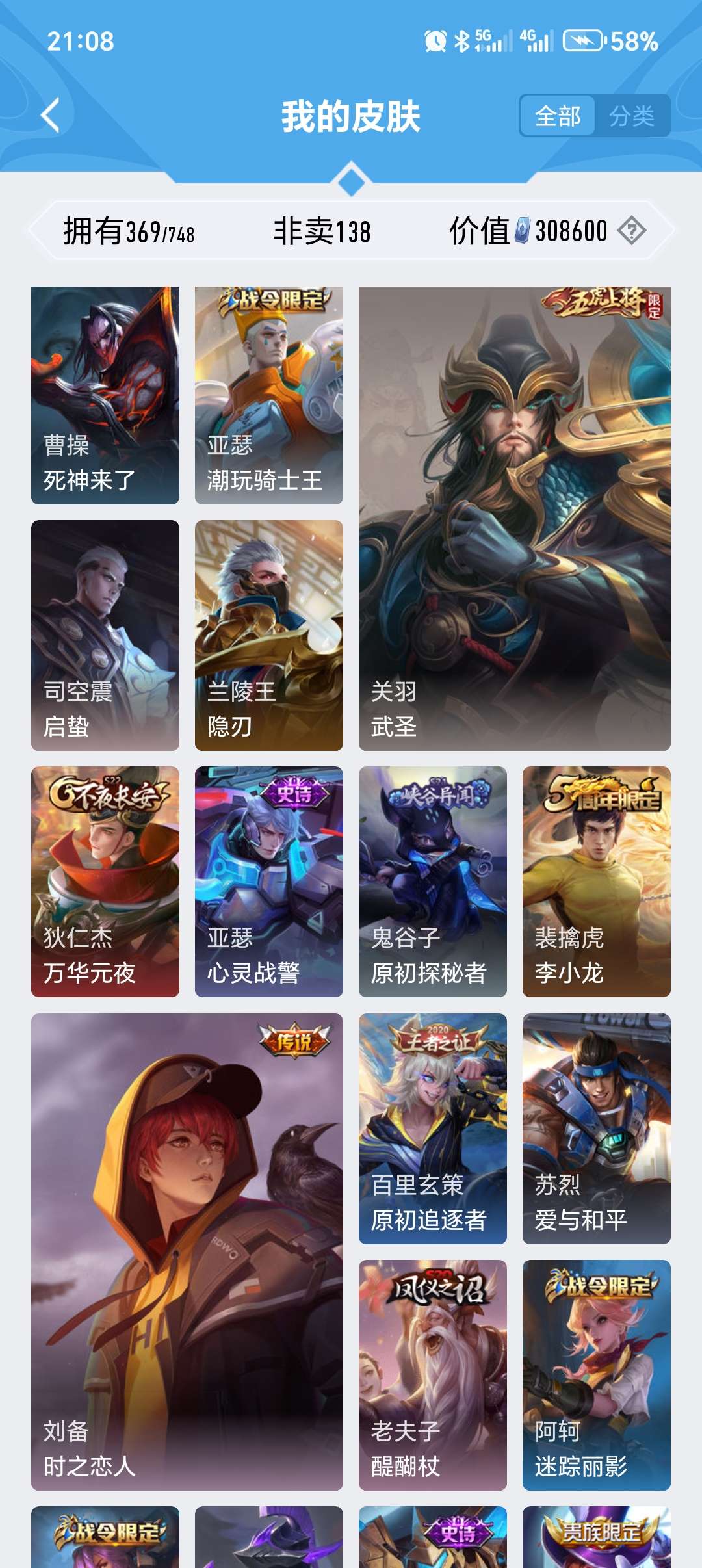The width and height of the screenshot is (702, 1568).
Task: View 亚瑟 潮玩骑士王 skin
Action: click(x=269, y=395)
